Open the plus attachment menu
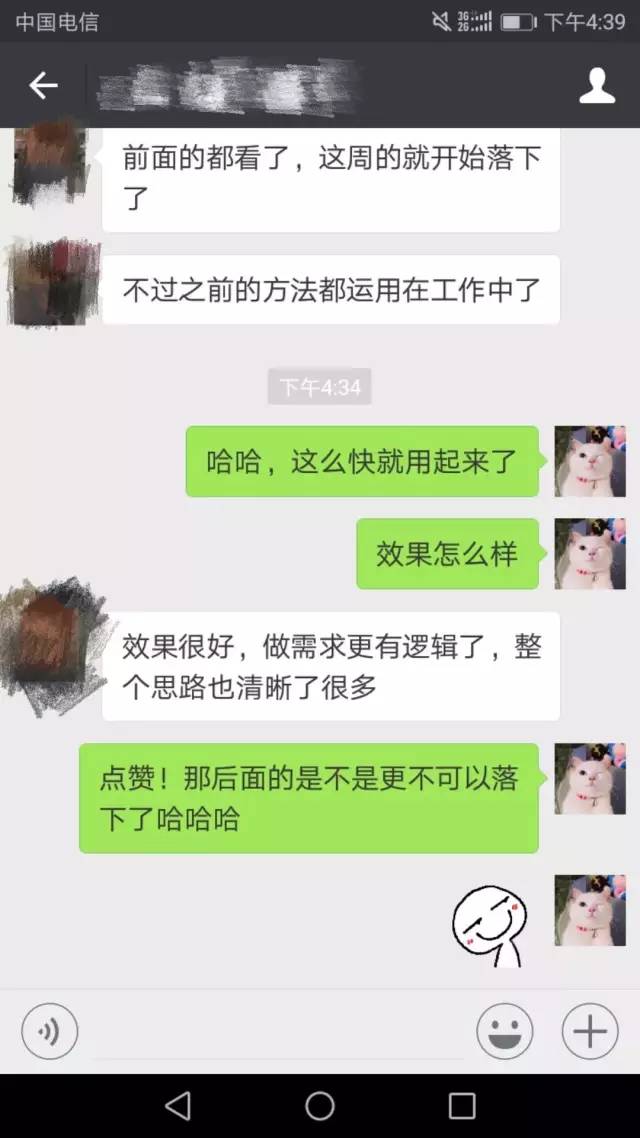The width and height of the screenshot is (640, 1138). (x=589, y=1031)
